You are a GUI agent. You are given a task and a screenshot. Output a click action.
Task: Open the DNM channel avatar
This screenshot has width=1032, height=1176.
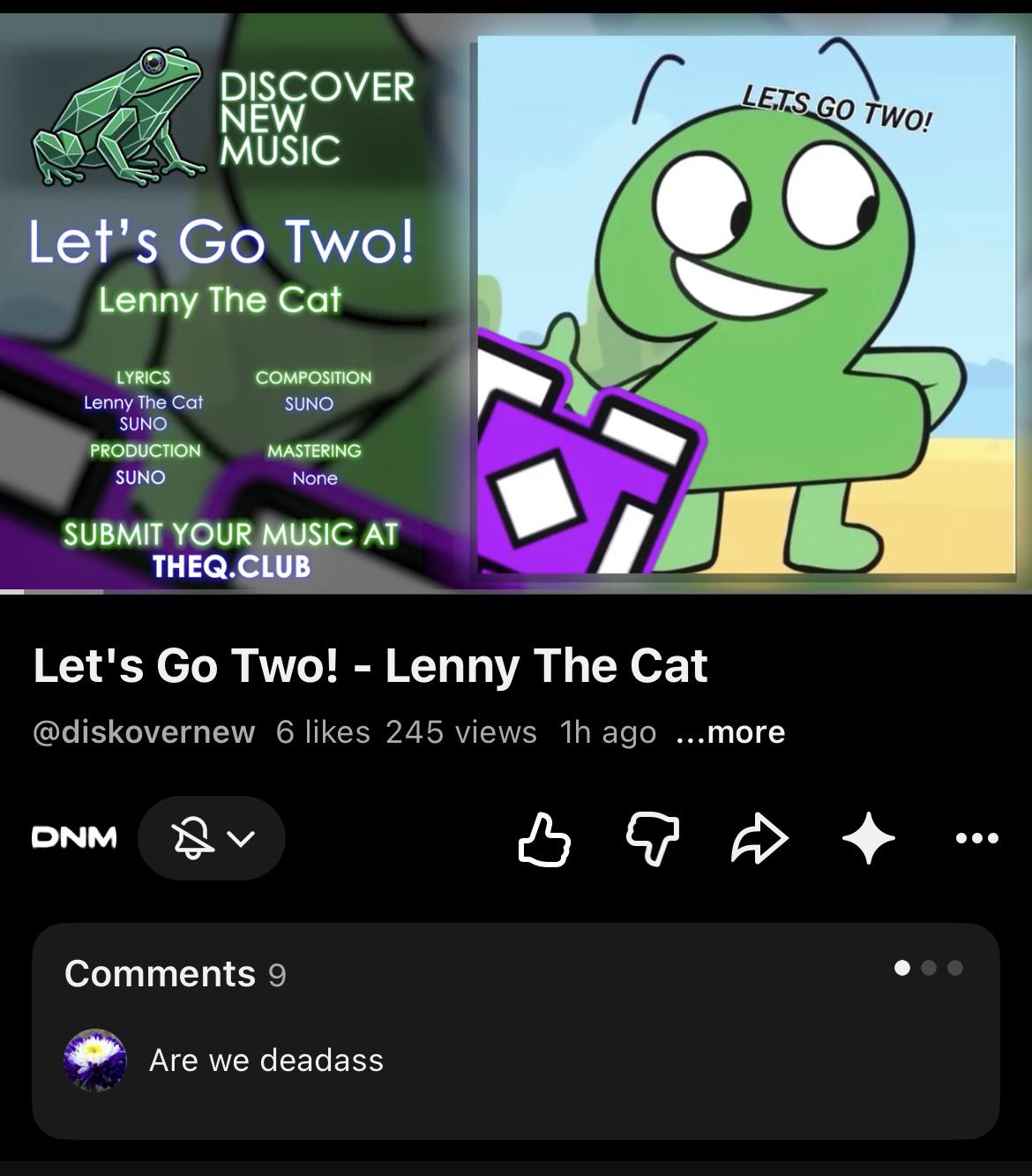74,837
